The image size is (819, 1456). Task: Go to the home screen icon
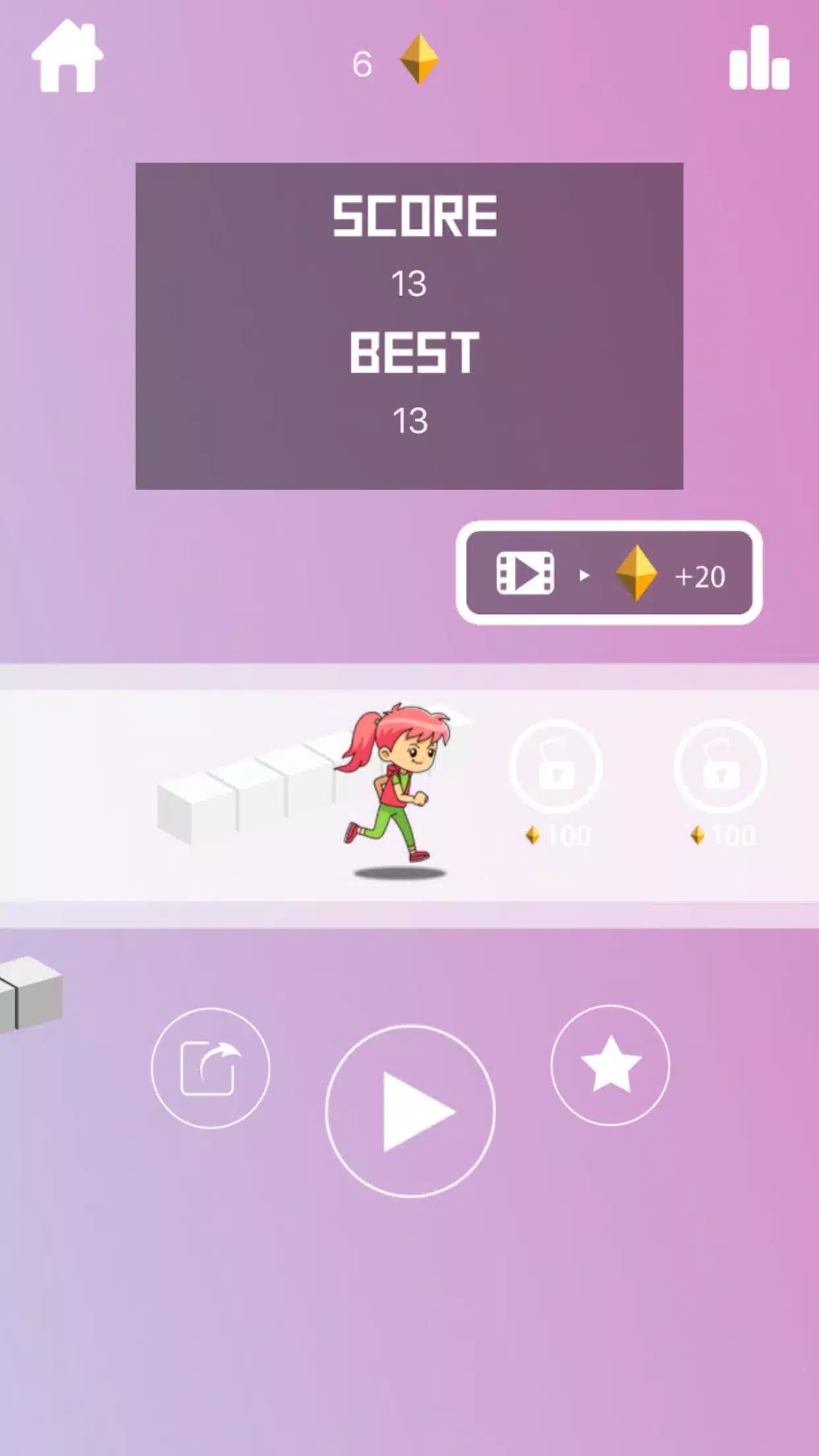point(67,57)
